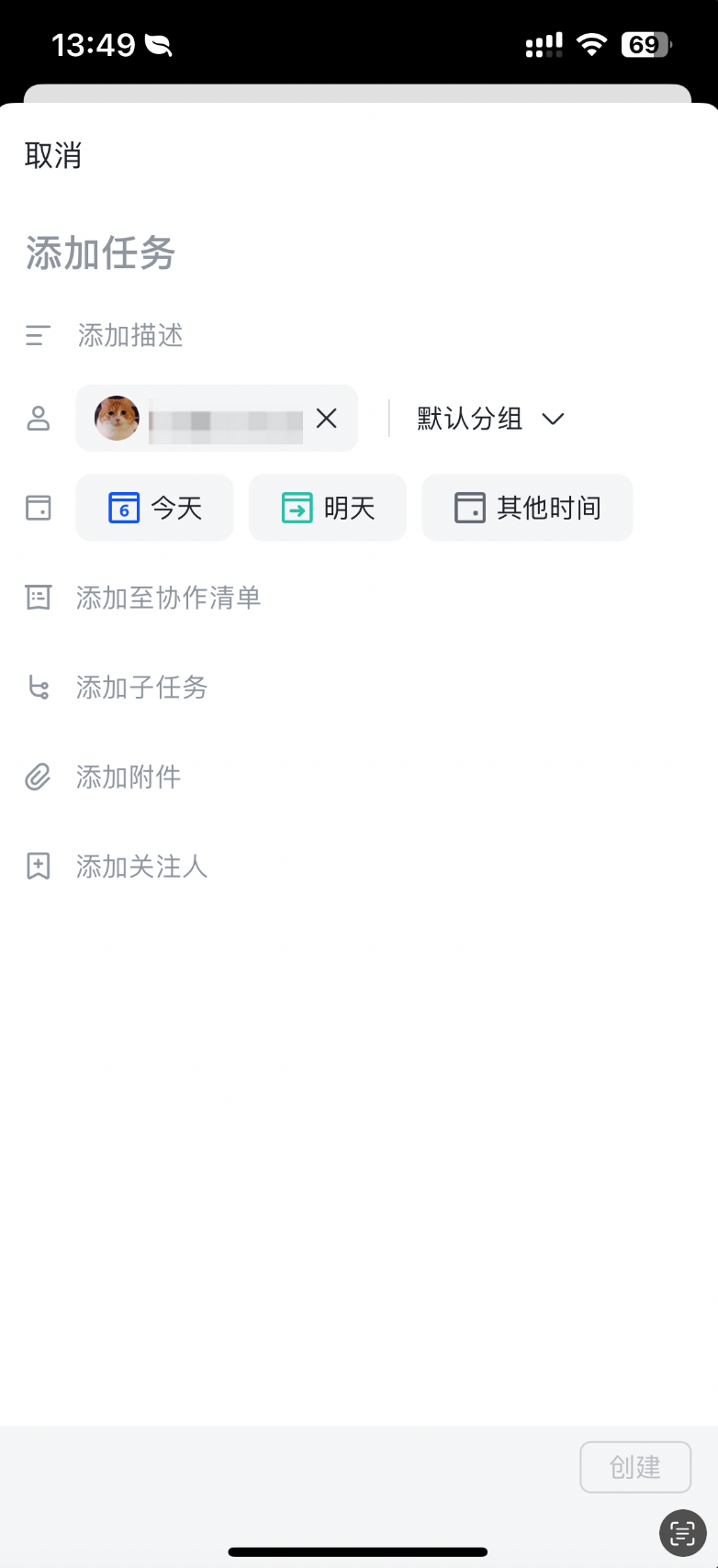
Task: Click the assignee person icon
Action: (x=37, y=419)
